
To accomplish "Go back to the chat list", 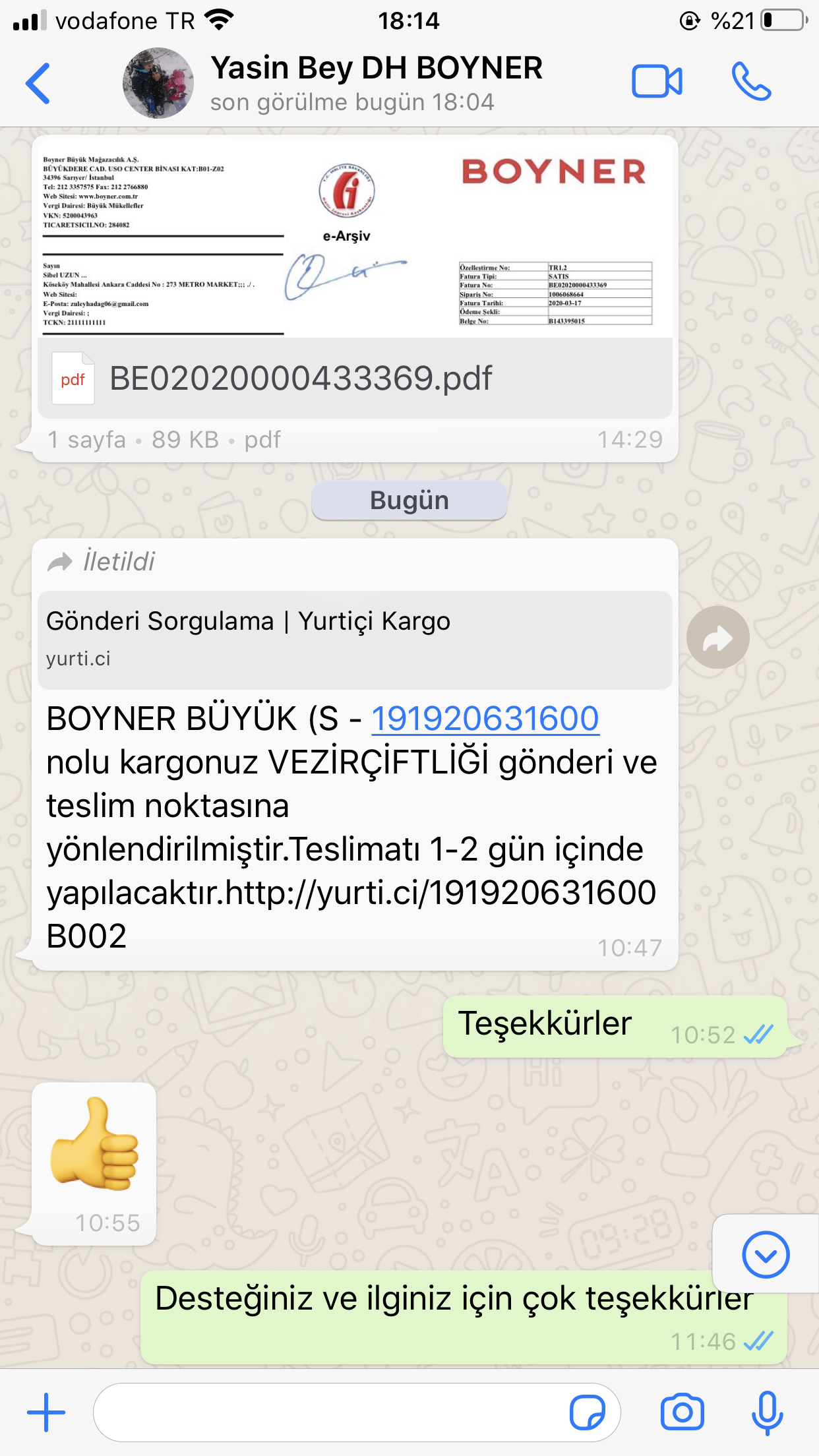I will pyautogui.click(x=38, y=84).
